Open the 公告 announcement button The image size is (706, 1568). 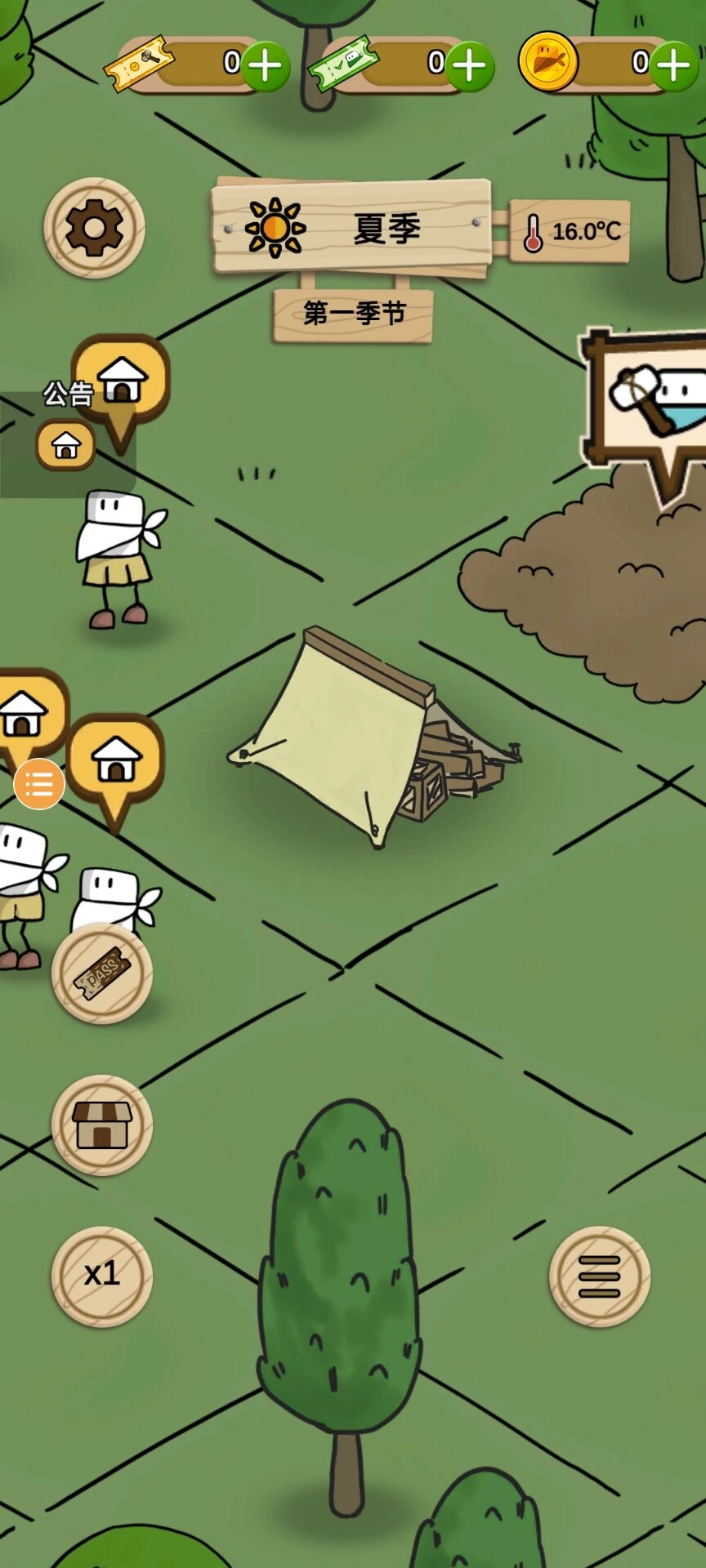(66, 445)
